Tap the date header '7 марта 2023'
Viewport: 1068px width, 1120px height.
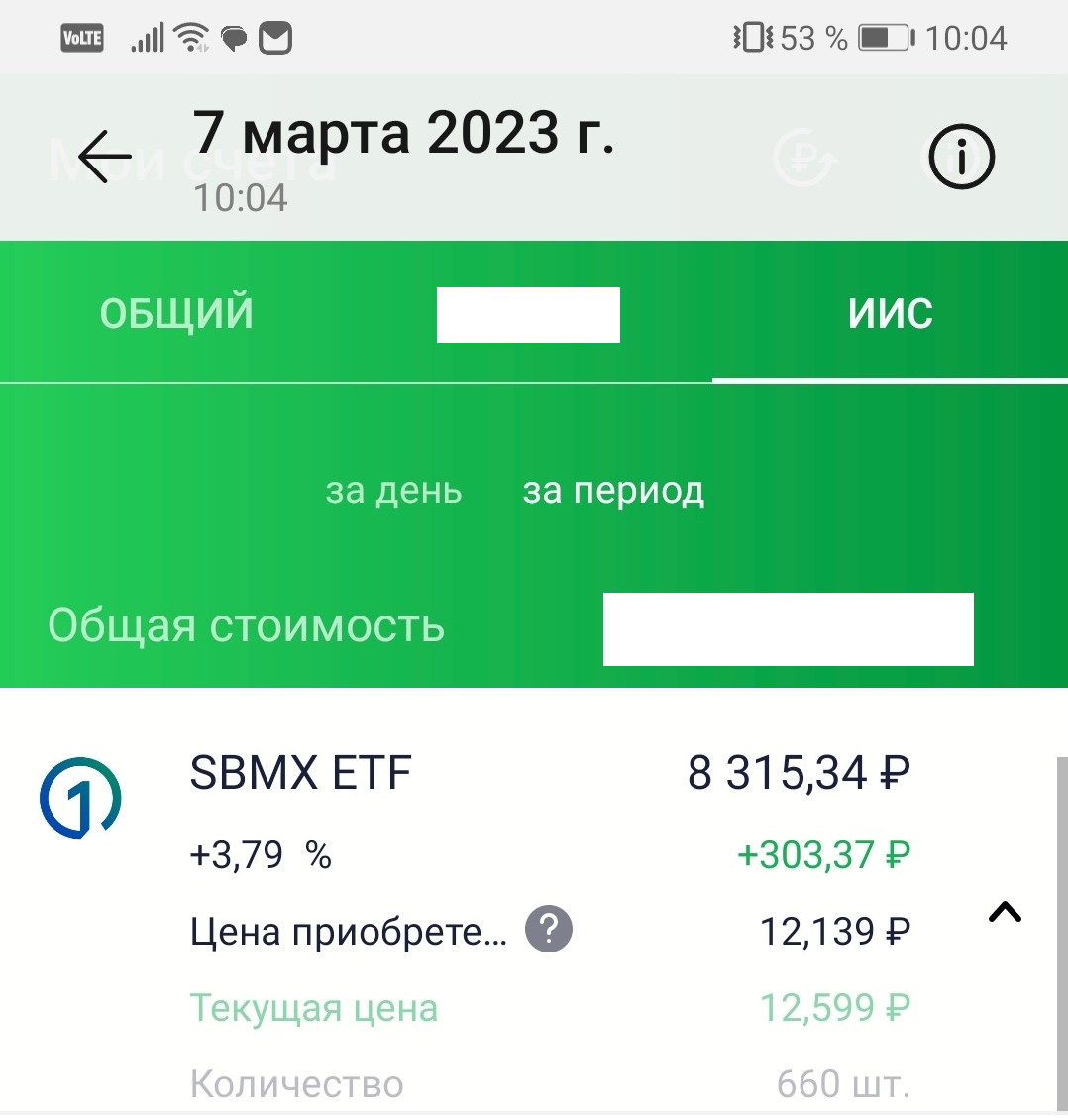(407, 136)
